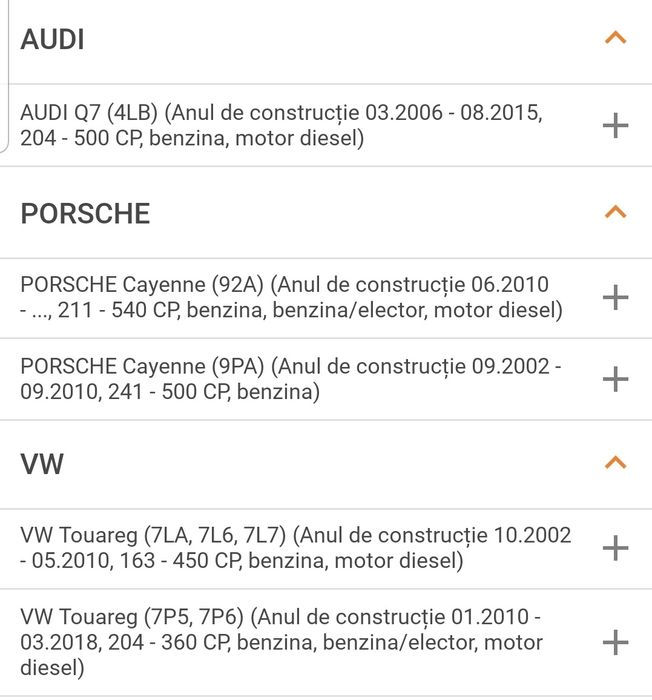Image resolution: width=652 pixels, height=700 pixels.
Task: Collapse the AUDI section
Action: (x=616, y=39)
